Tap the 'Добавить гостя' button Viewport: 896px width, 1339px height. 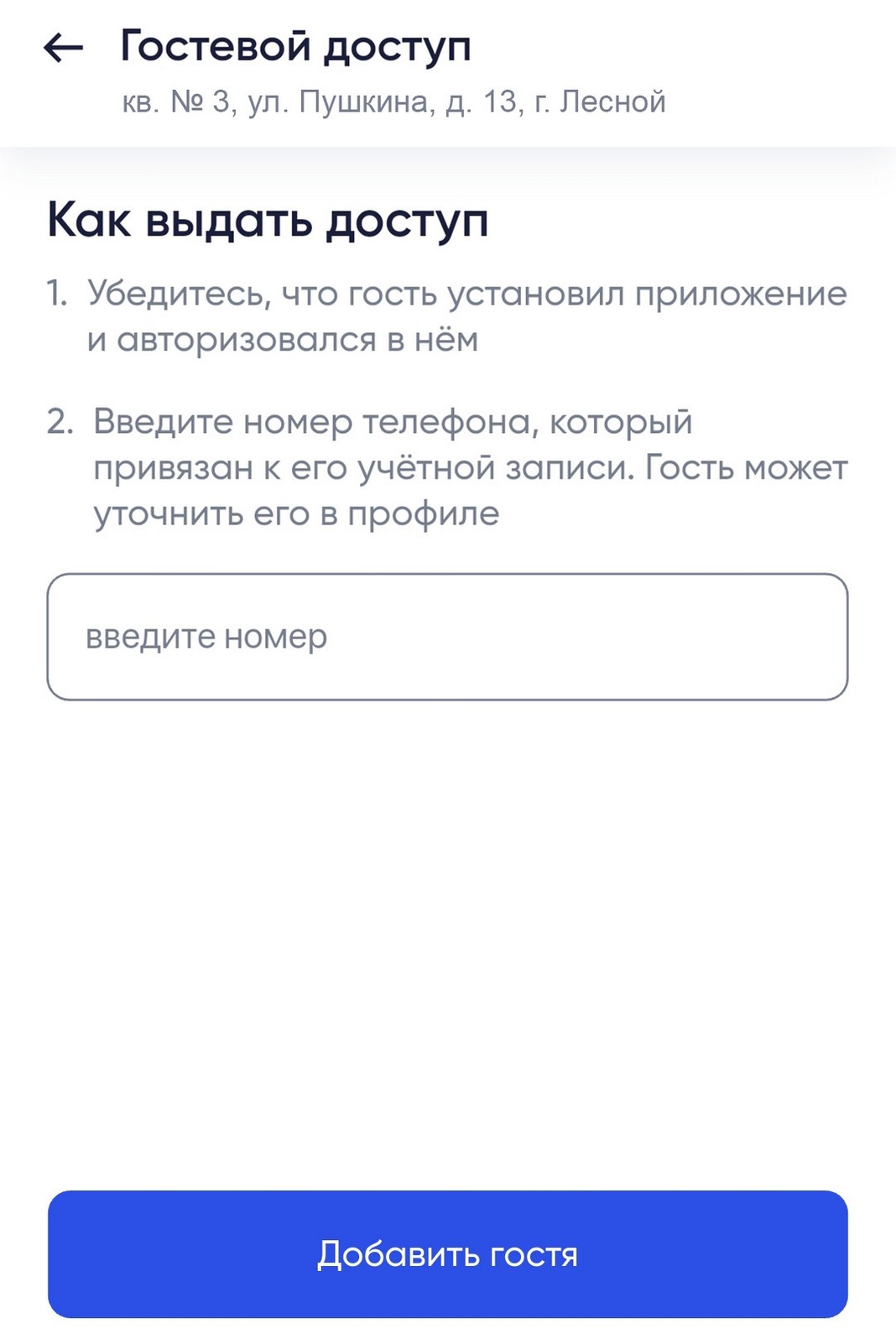point(447,1253)
